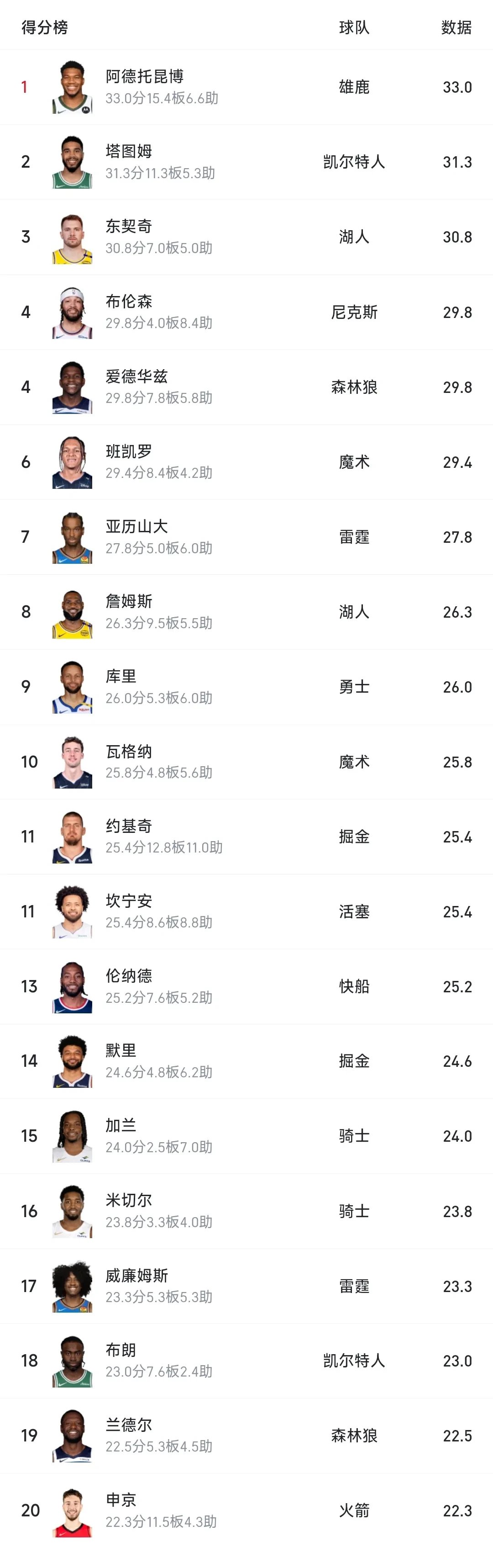Open the 布伦森 entry
The image size is (493, 1568).
click(129, 301)
